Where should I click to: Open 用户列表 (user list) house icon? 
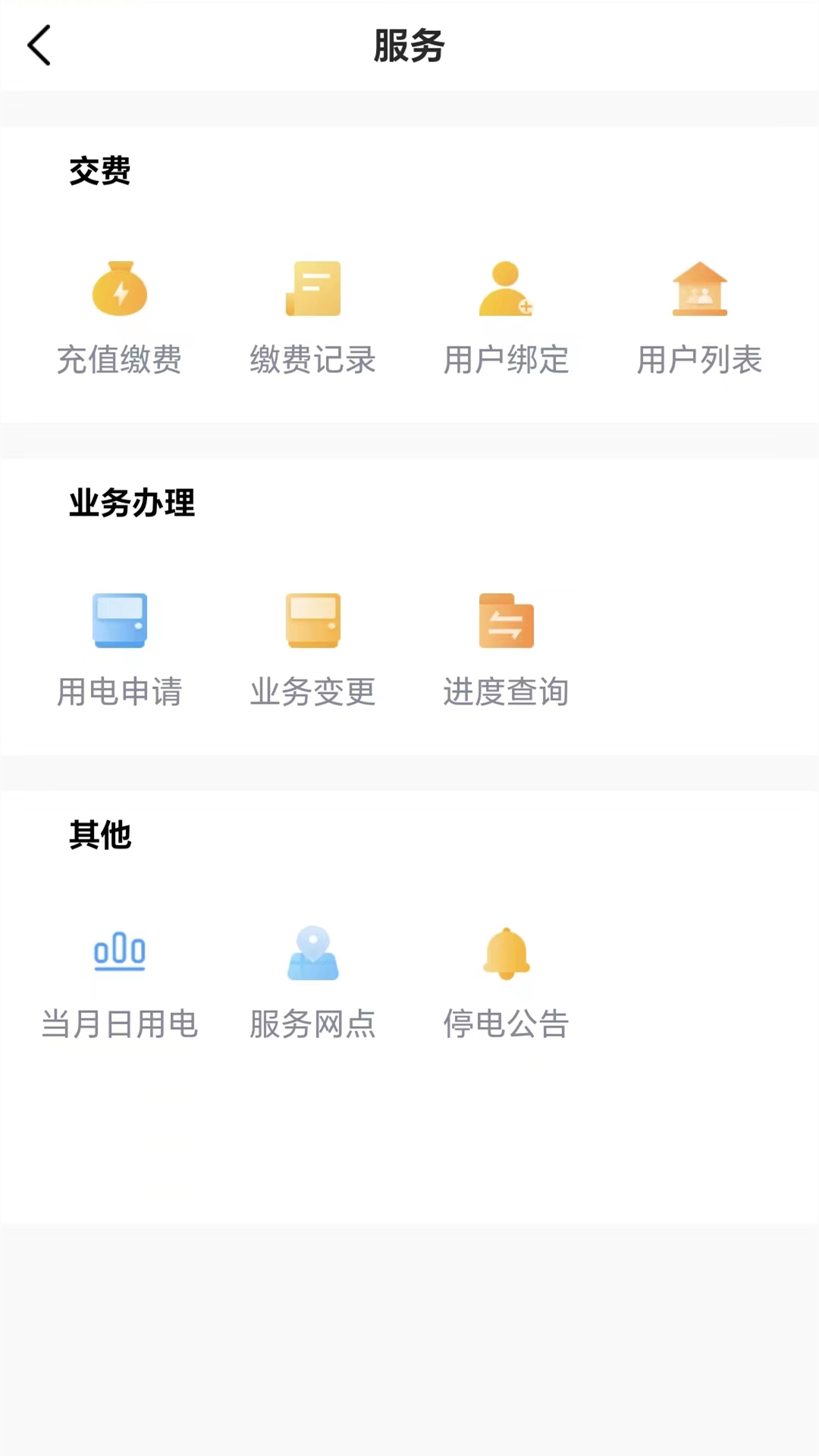[x=699, y=289]
